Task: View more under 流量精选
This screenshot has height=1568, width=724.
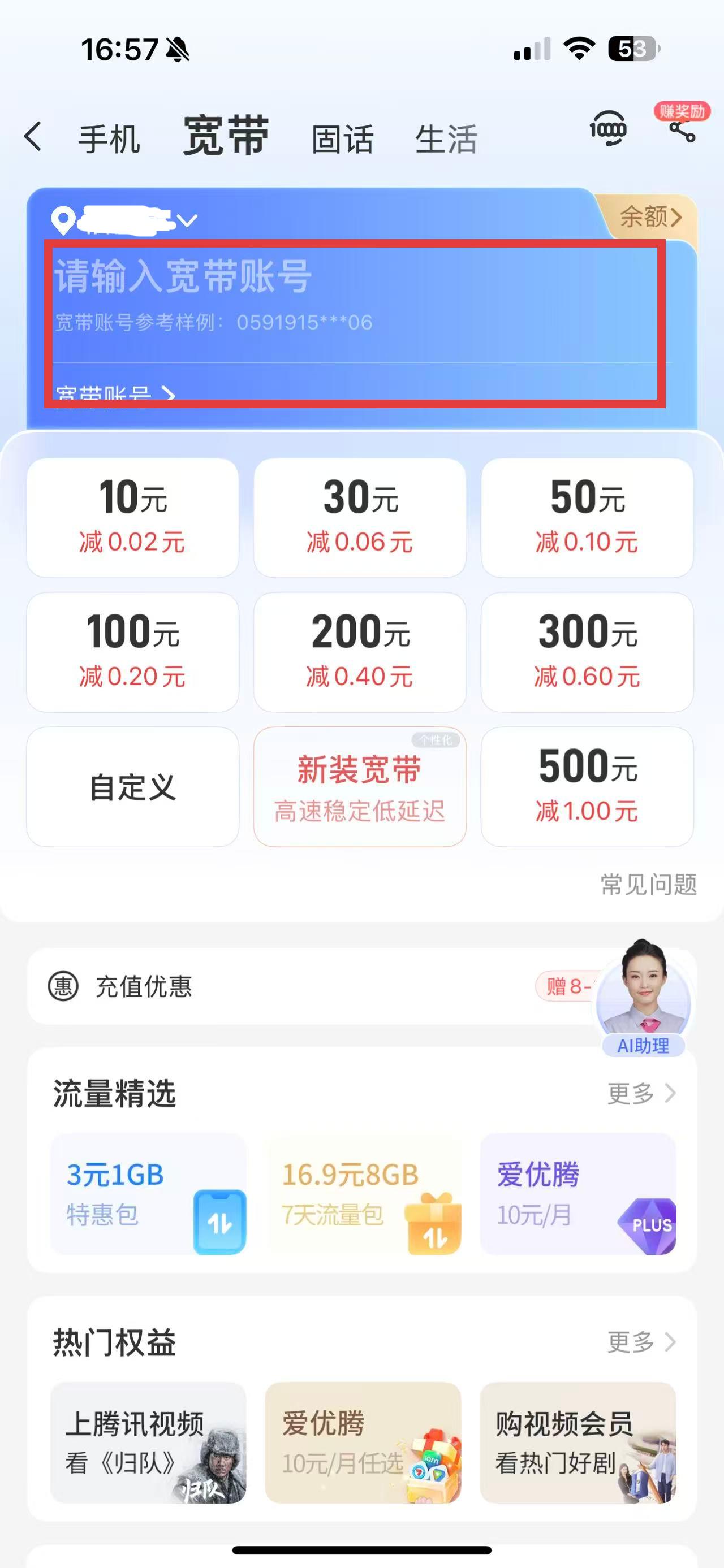Action: (641, 1094)
